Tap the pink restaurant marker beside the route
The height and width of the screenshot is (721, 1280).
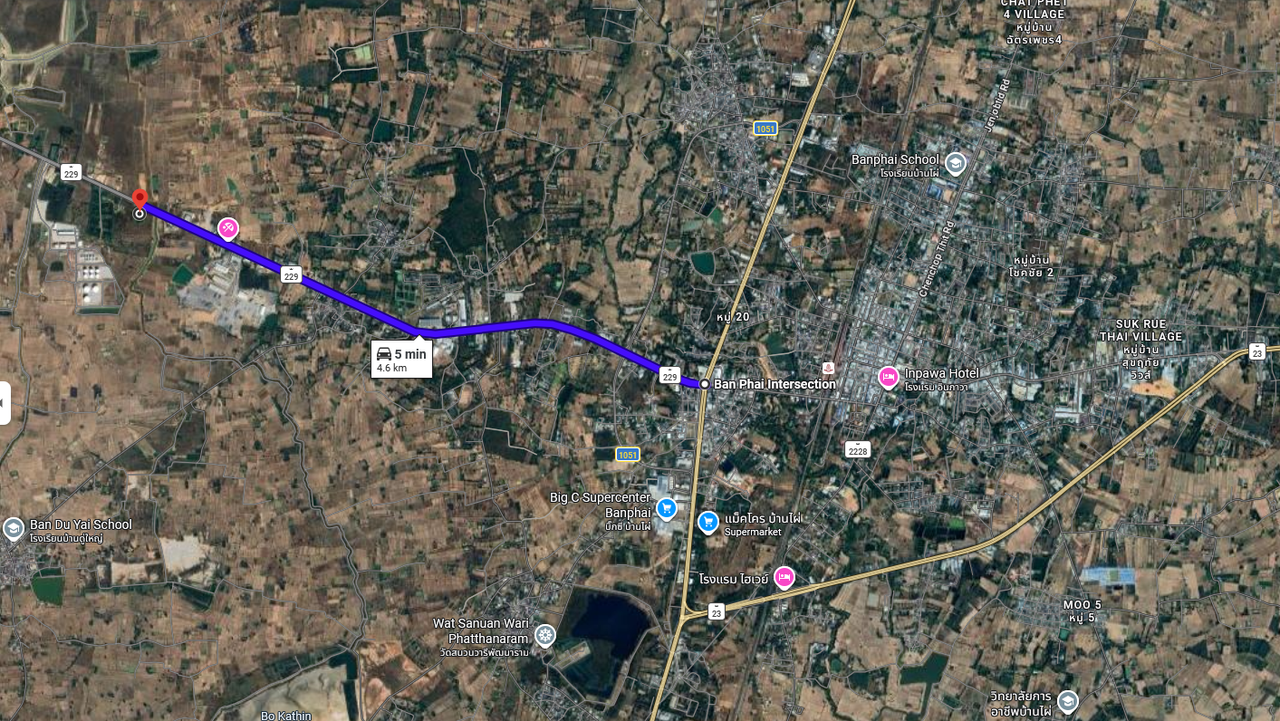click(228, 229)
